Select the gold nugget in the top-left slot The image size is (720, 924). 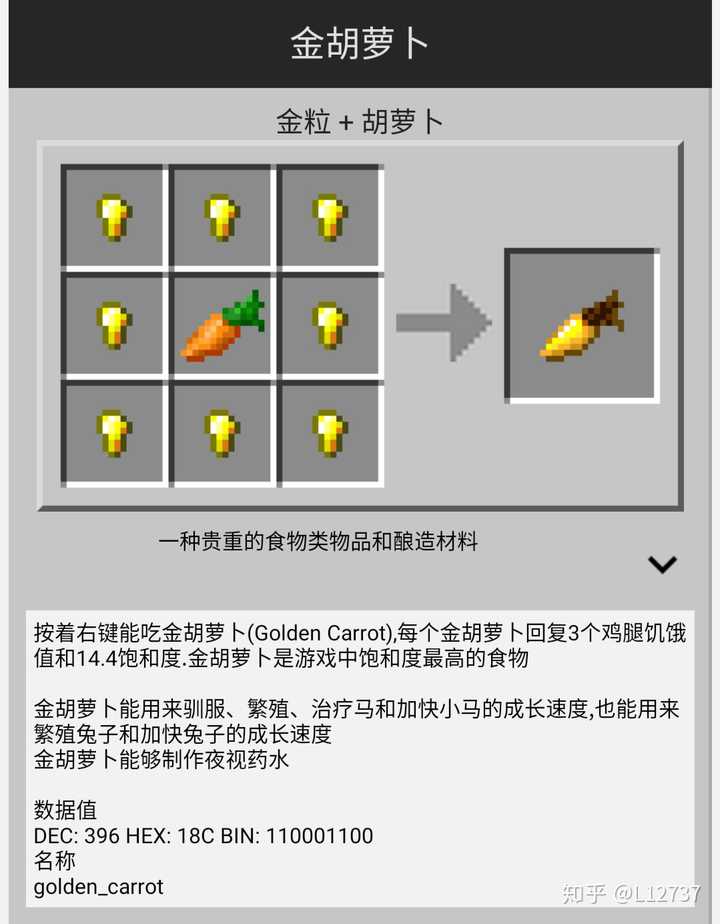pos(113,215)
